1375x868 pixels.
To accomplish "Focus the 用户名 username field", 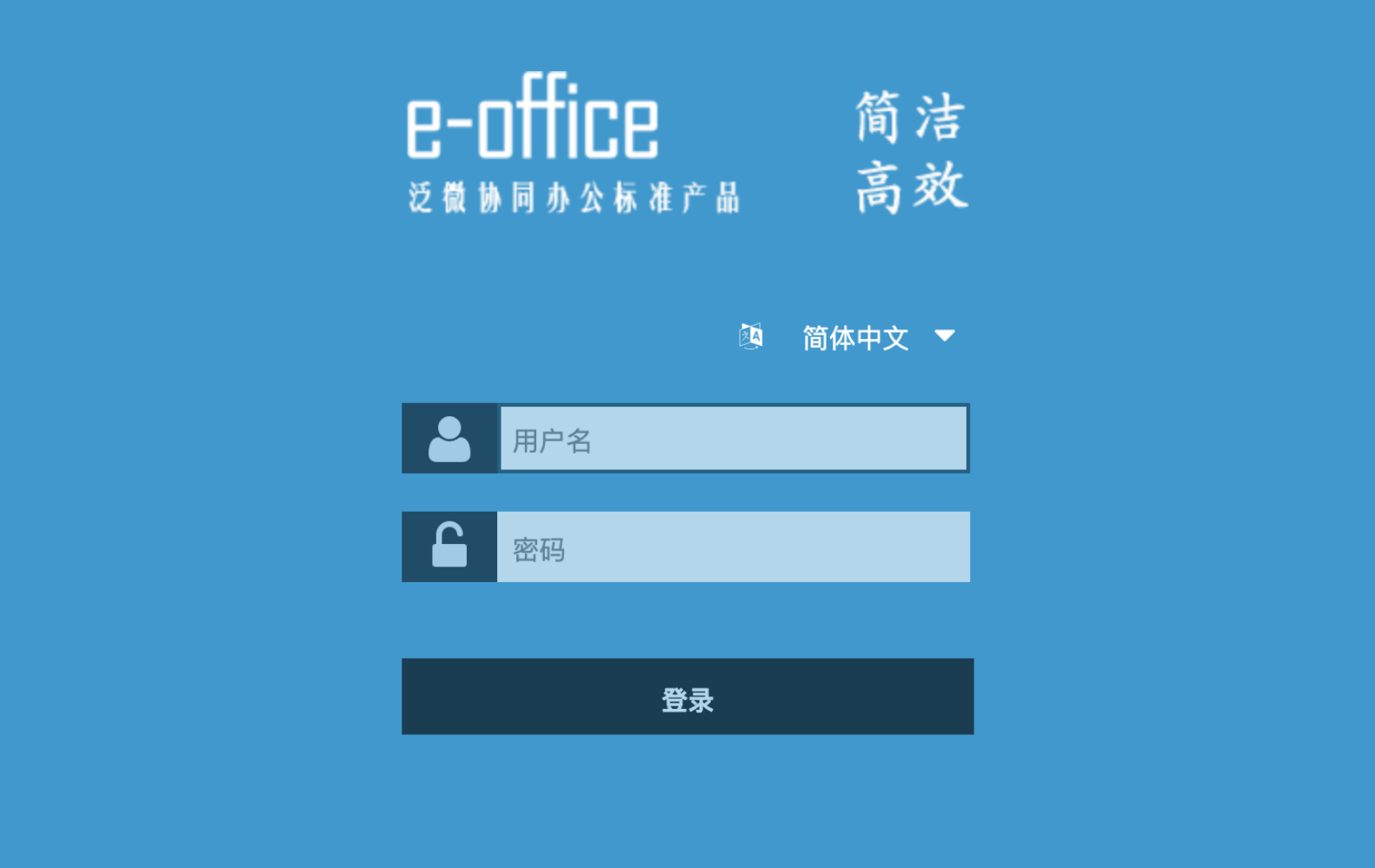I will tap(733, 439).
